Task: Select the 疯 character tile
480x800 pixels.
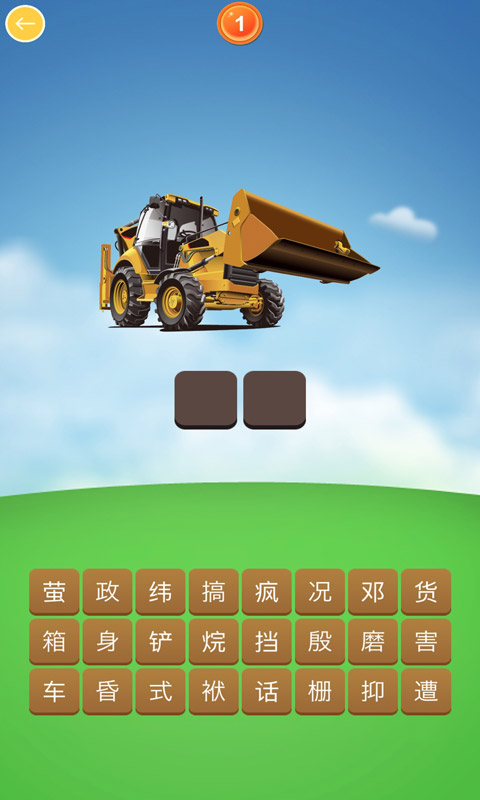Action: [x=267, y=592]
